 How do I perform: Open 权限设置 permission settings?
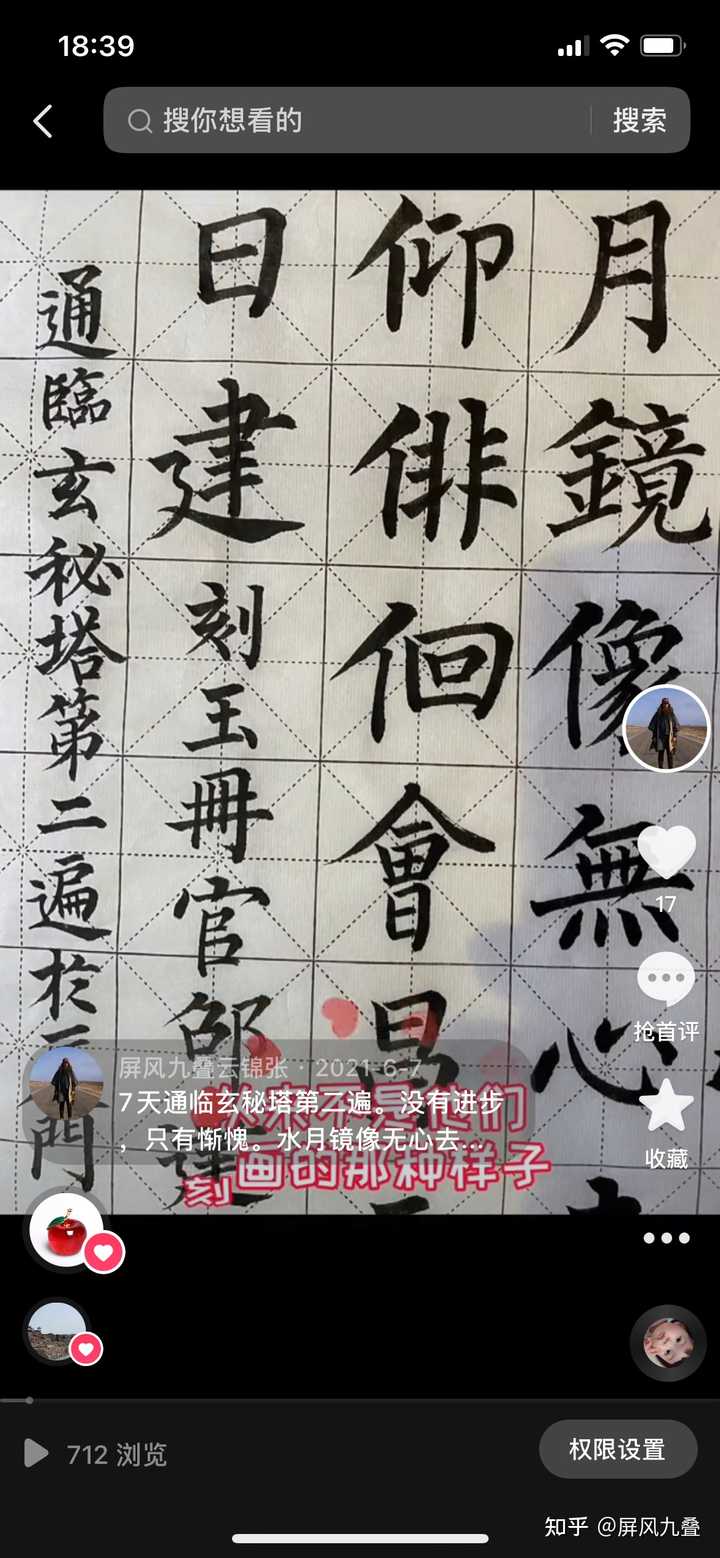coord(617,1449)
